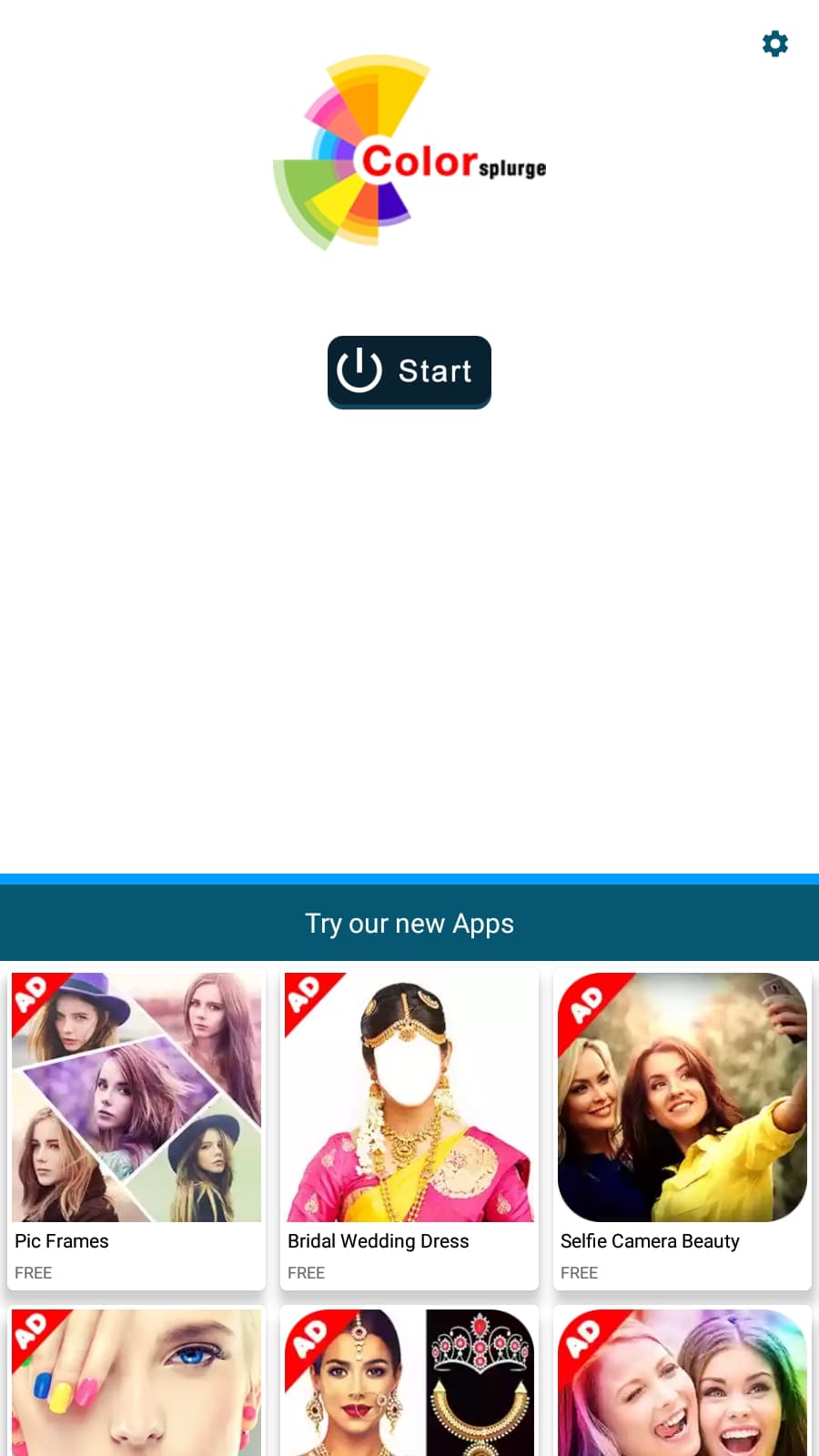Open the Bridal Wedding Dress app card

pyautogui.click(x=409, y=1129)
